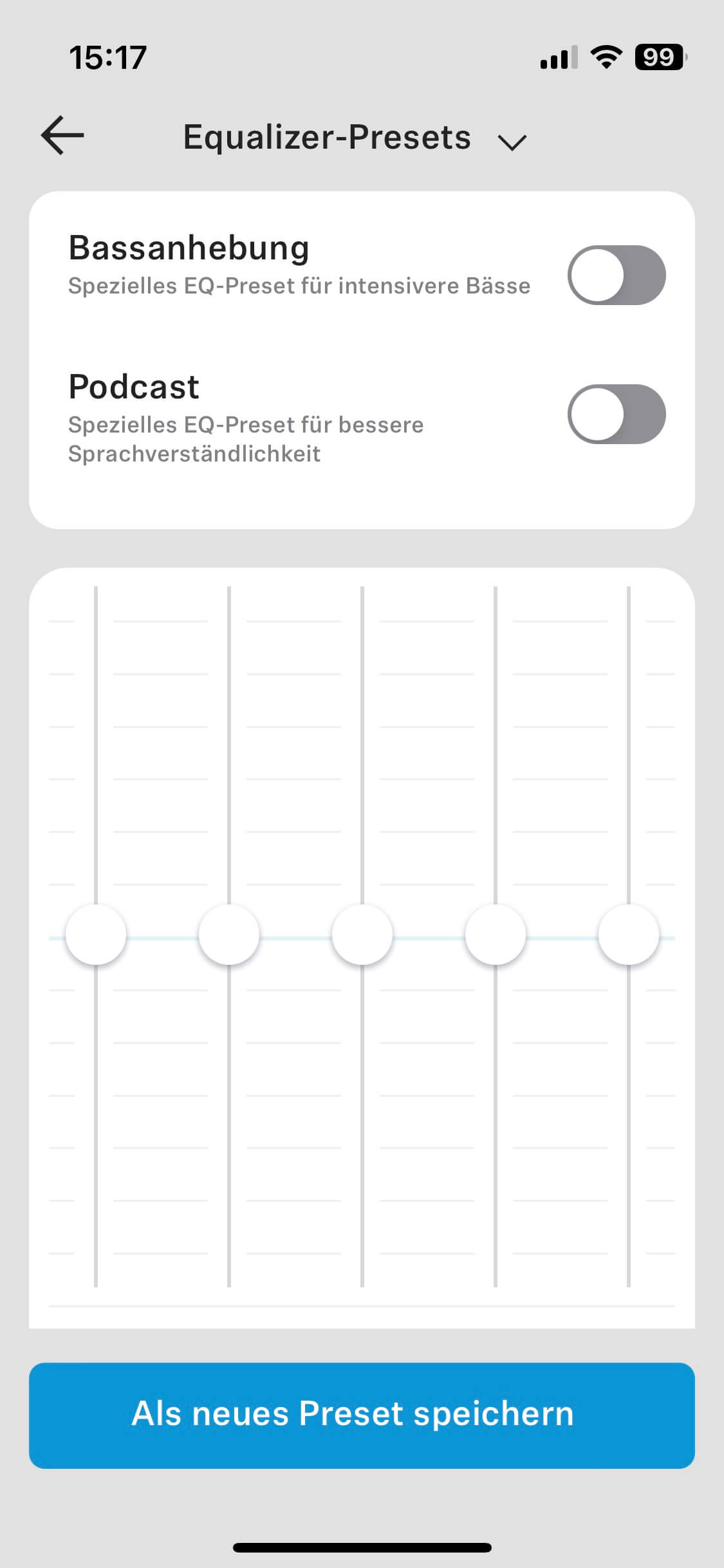
Task: Tap the fourth equalizer band slider knob
Action: (x=496, y=935)
